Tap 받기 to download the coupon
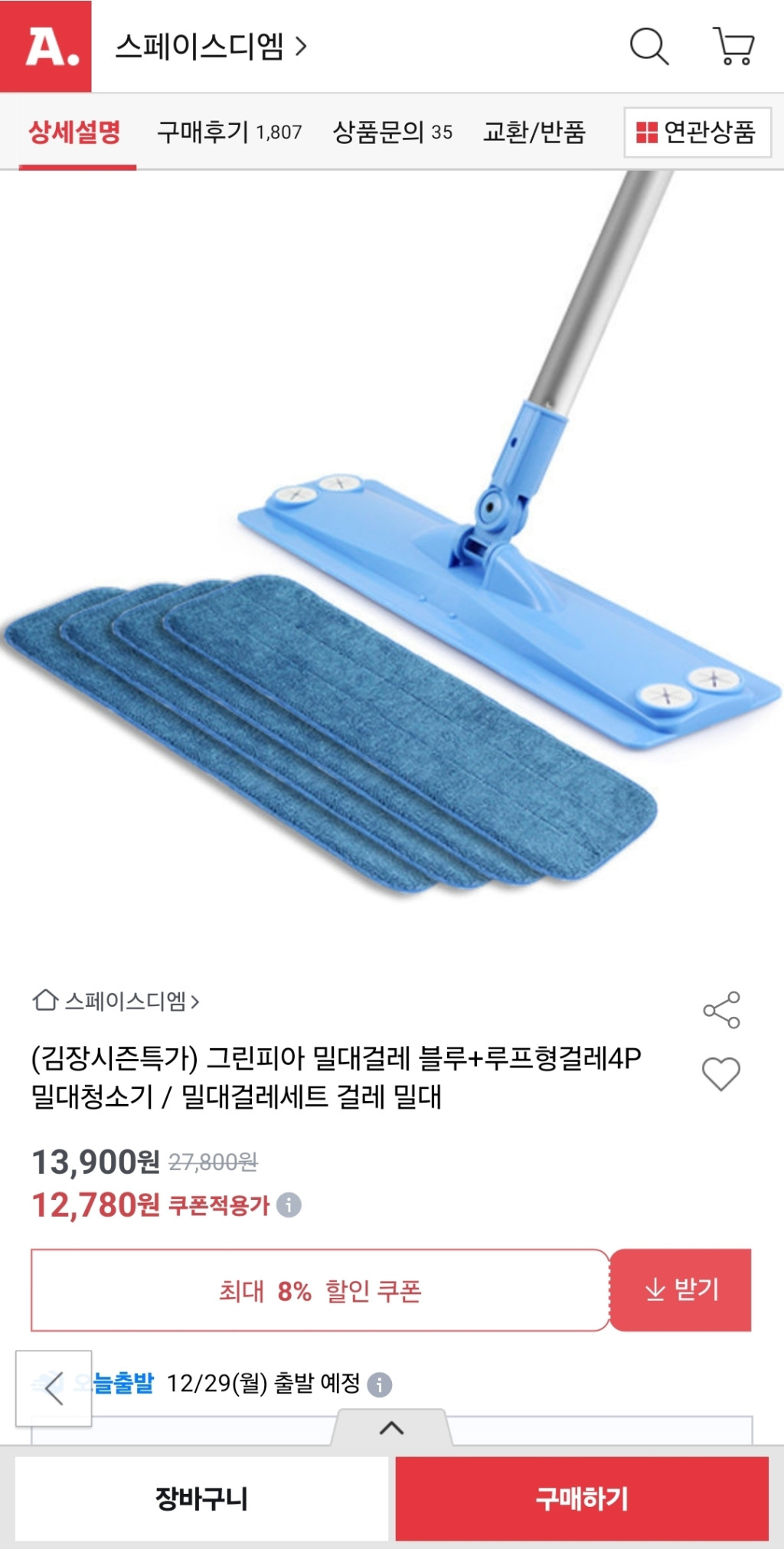The width and height of the screenshot is (784, 1549). click(x=681, y=1290)
